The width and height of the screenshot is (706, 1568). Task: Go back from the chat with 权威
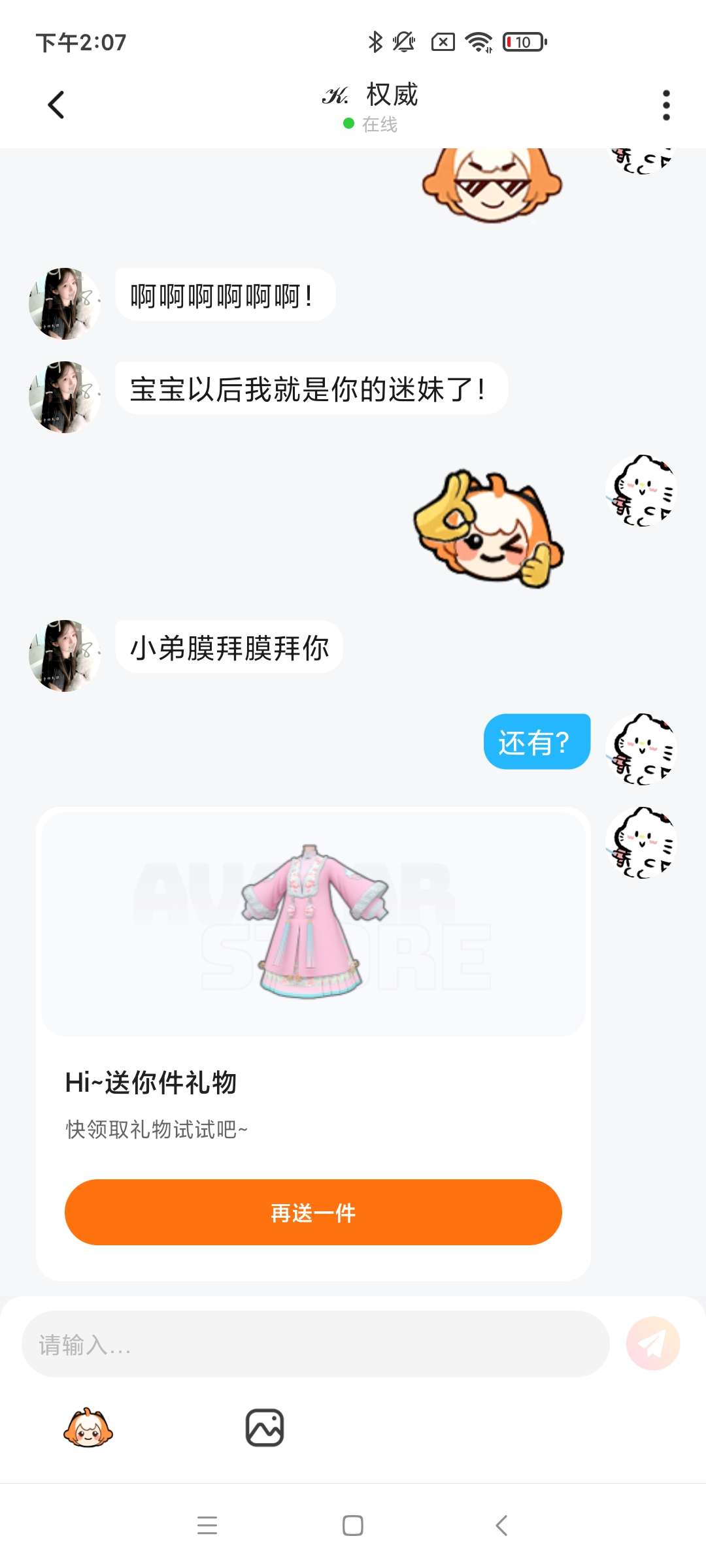[56, 105]
